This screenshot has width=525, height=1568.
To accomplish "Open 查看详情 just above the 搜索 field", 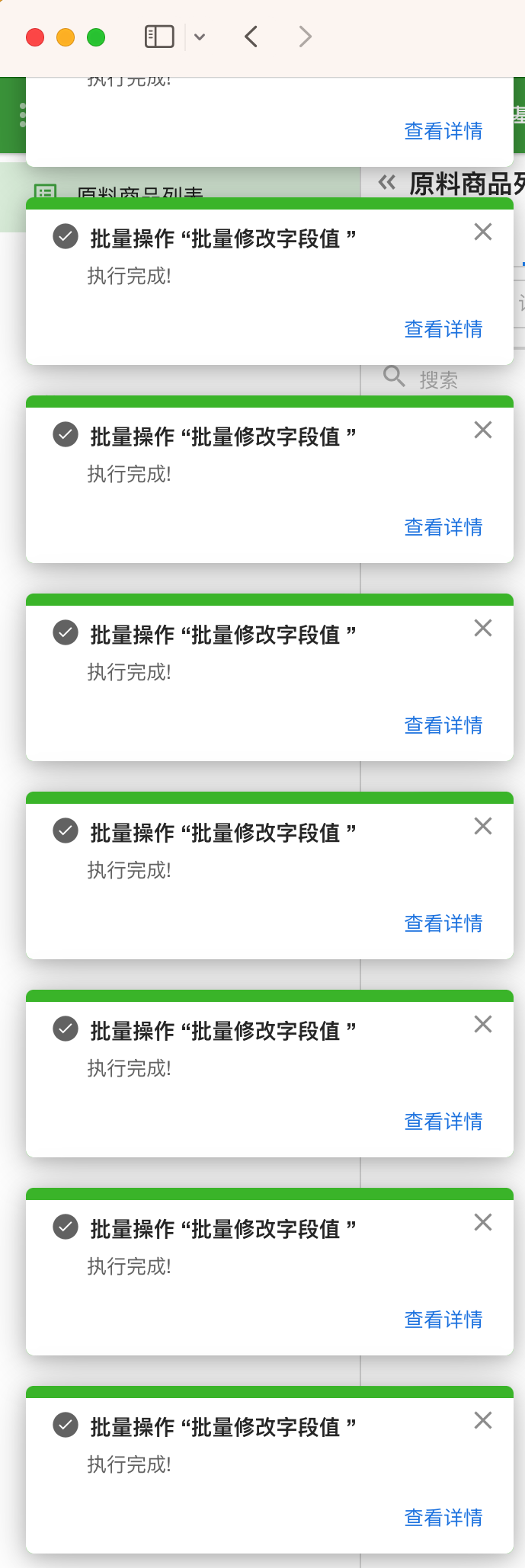I will 443,329.
